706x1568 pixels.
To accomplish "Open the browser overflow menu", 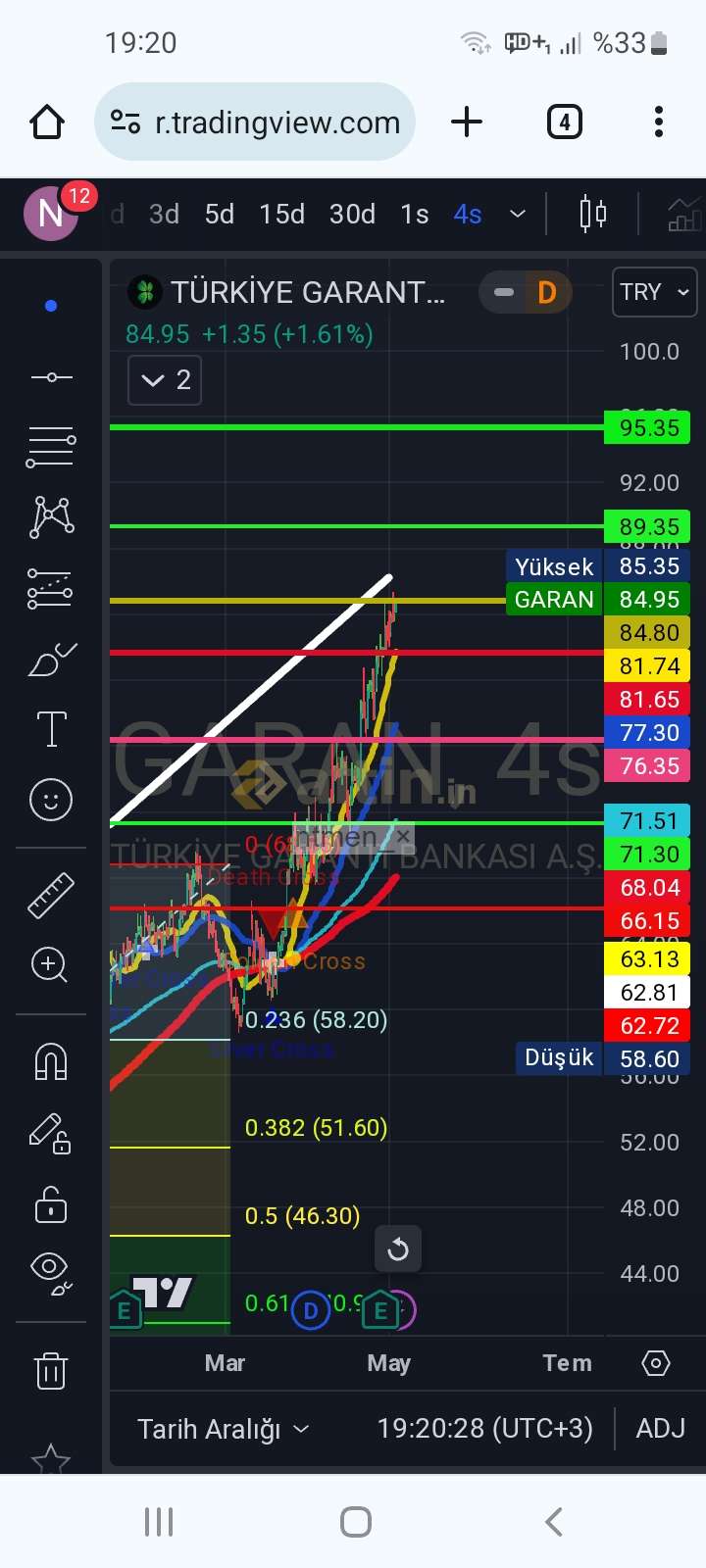I will (659, 122).
